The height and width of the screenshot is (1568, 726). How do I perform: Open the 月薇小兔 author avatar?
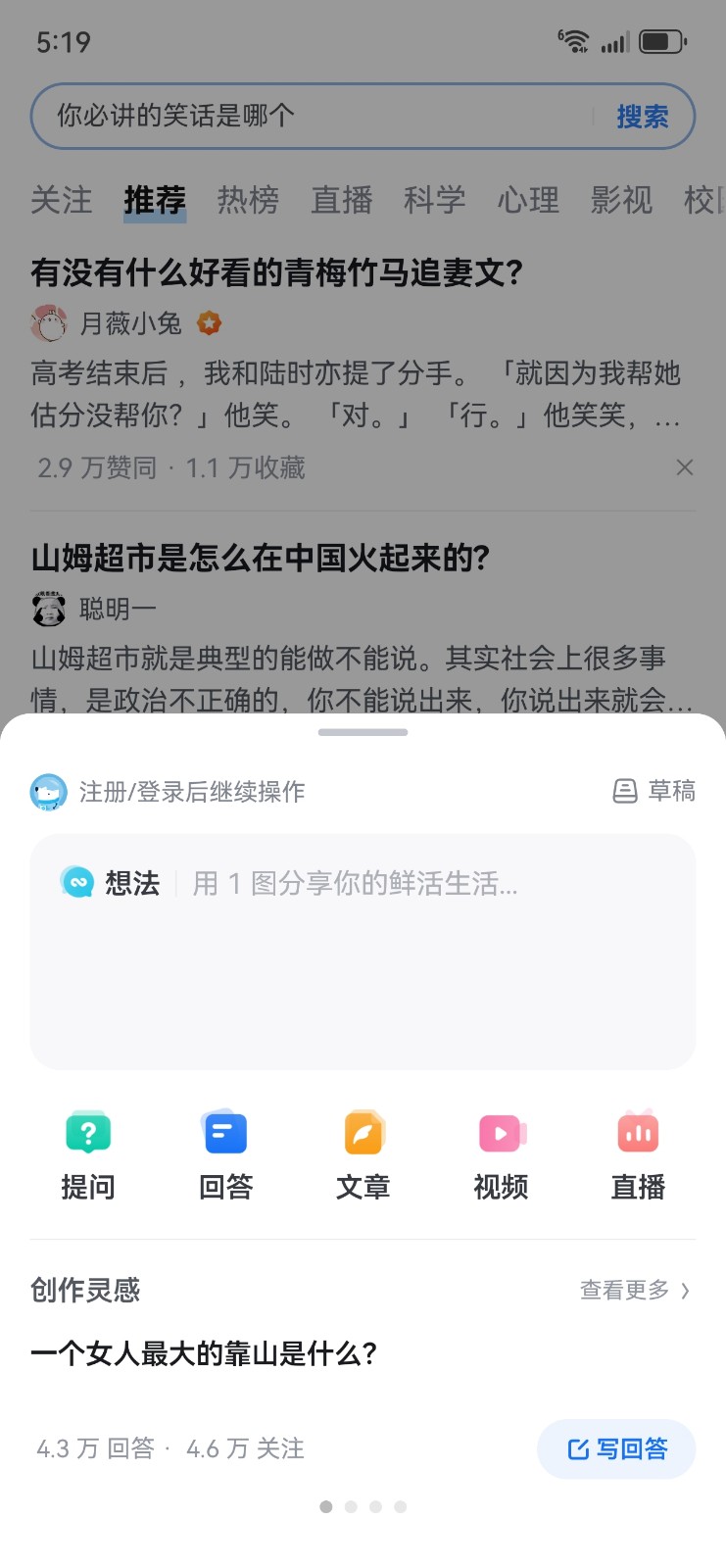pyautogui.click(x=47, y=323)
